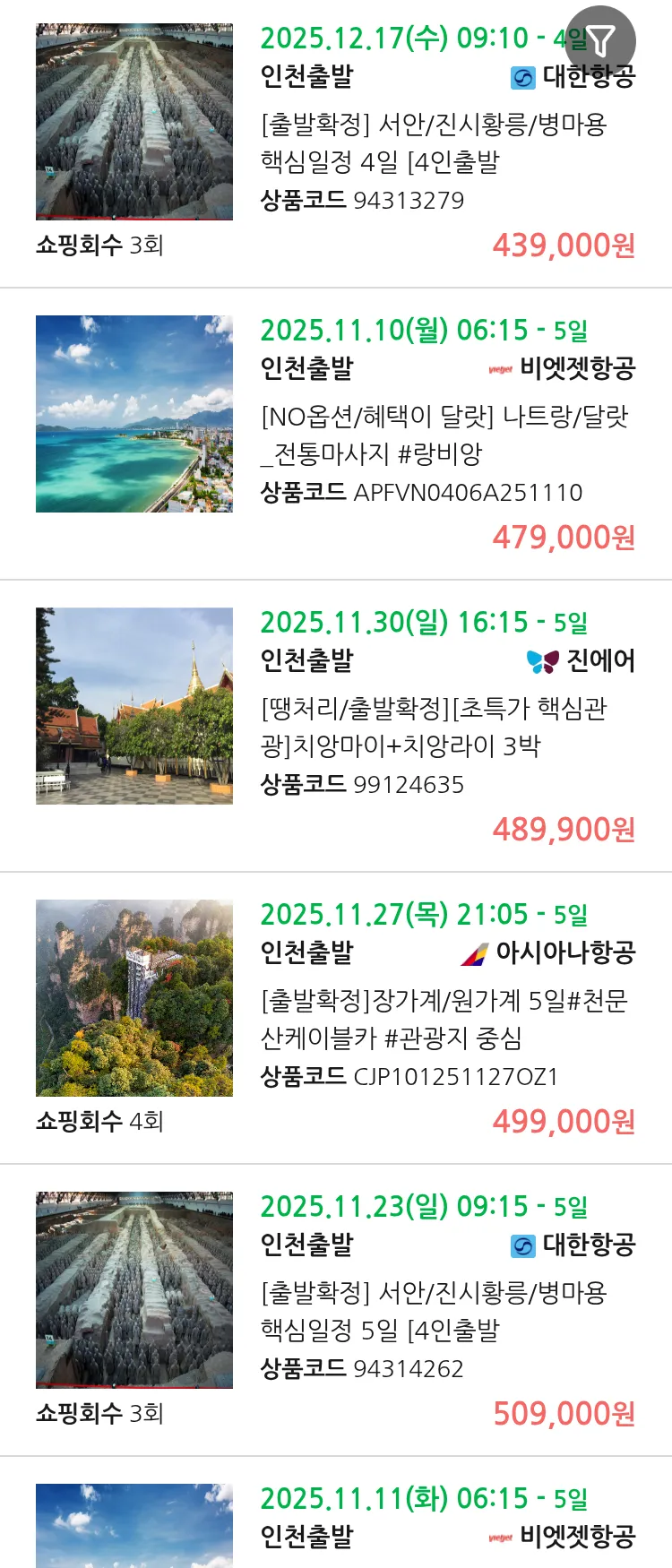Image resolution: width=672 pixels, height=1568 pixels.
Task: Open the floating filter funnel button
Action: (x=600, y=41)
